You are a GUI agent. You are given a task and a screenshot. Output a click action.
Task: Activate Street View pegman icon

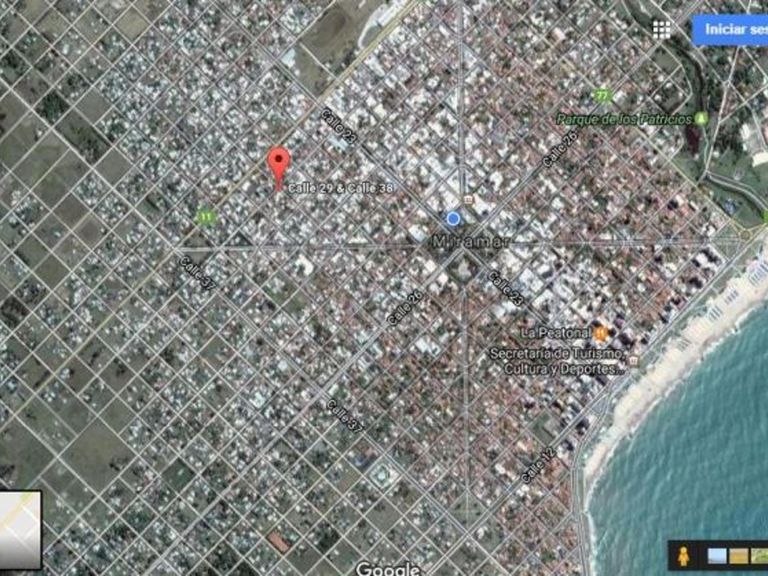click(x=683, y=556)
